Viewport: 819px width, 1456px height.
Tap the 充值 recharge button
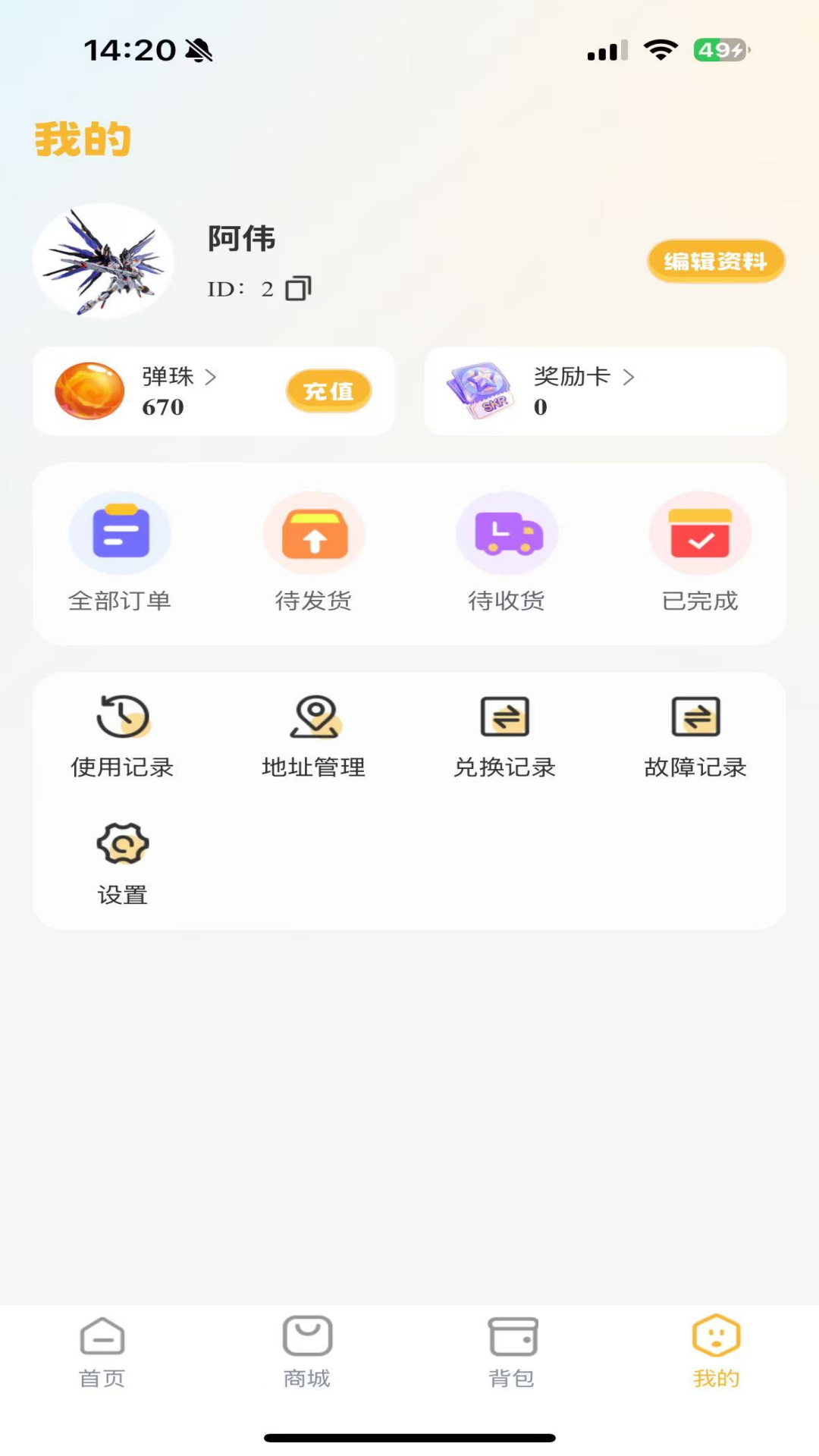point(328,391)
